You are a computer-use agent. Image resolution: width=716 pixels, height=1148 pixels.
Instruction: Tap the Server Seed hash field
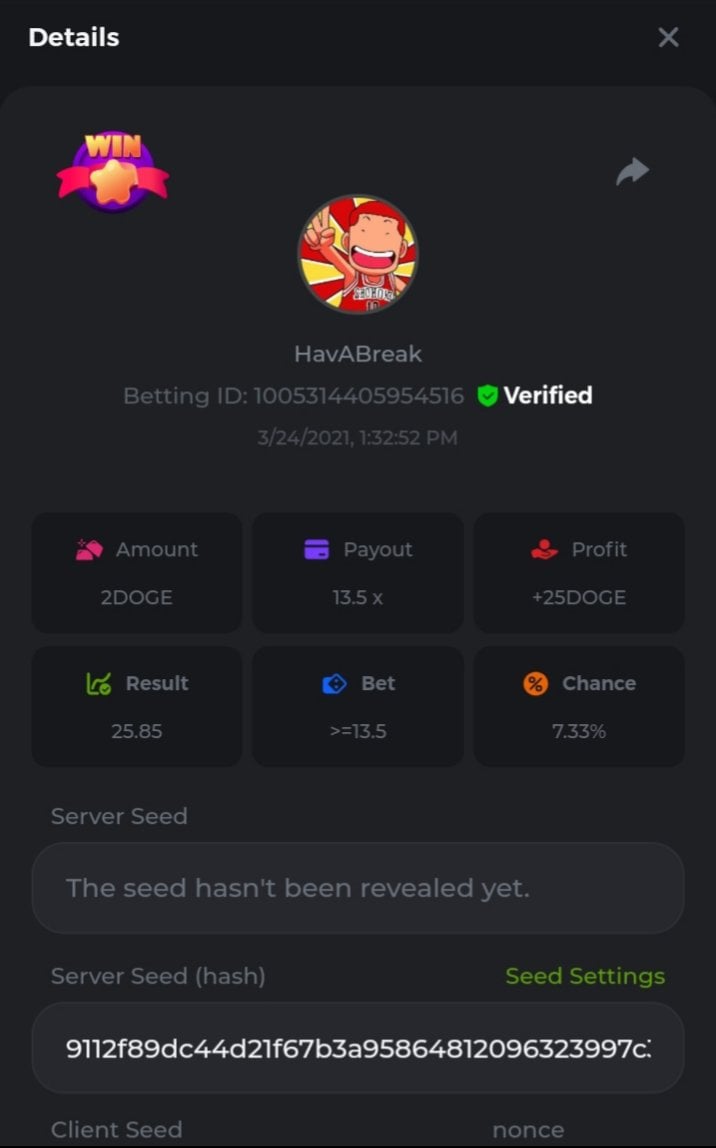point(358,1048)
